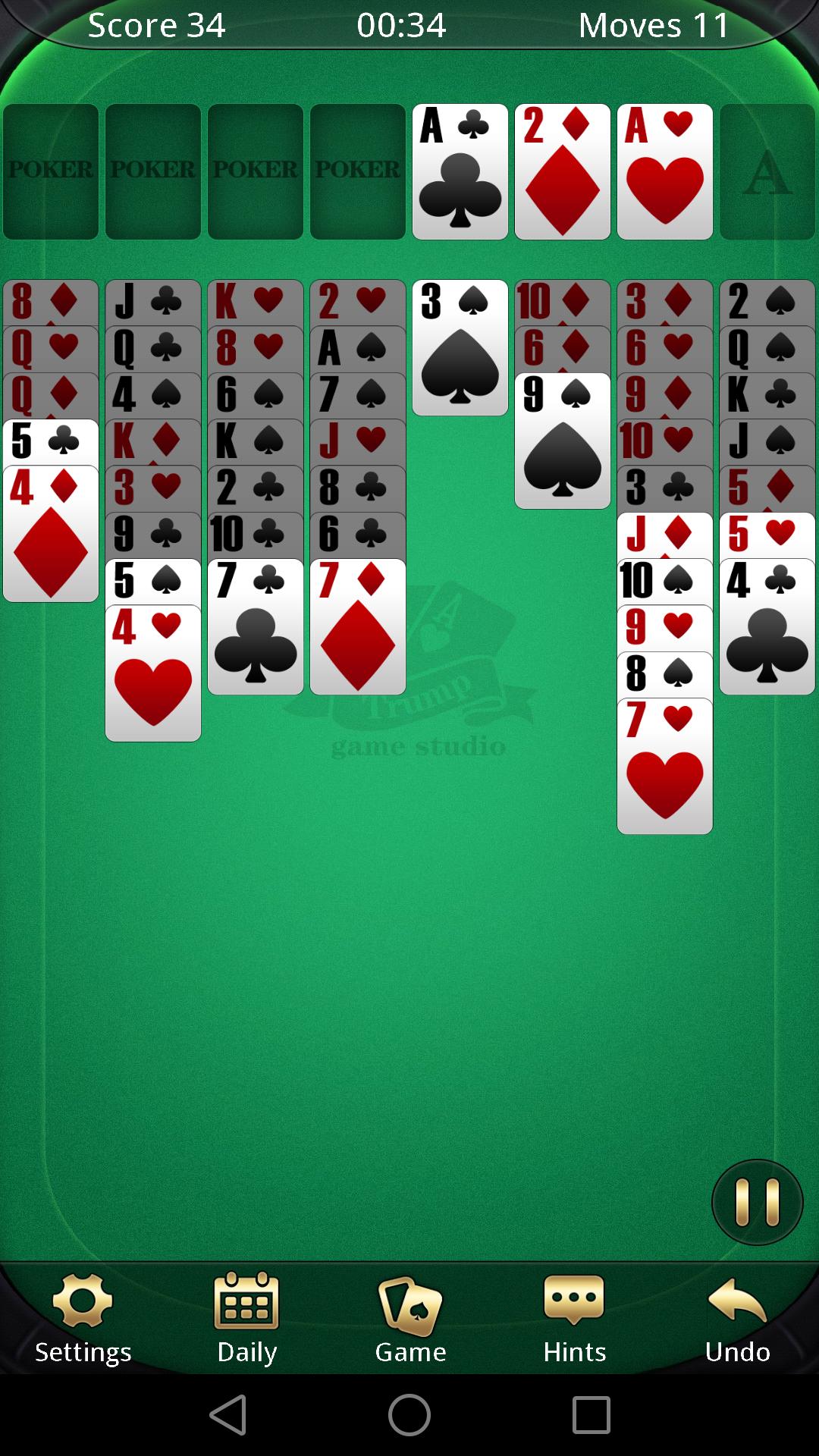Image resolution: width=819 pixels, height=1456 pixels.
Task: Undo the last move
Action: (x=737, y=1319)
